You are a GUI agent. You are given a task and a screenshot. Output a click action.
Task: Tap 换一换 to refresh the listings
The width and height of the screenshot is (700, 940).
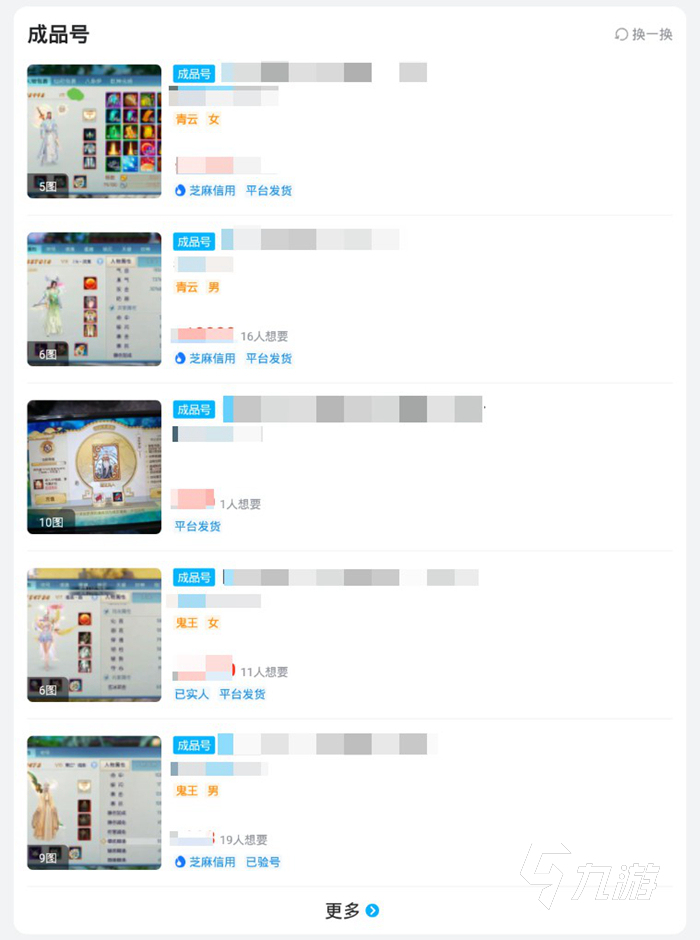pyautogui.click(x=644, y=35)
